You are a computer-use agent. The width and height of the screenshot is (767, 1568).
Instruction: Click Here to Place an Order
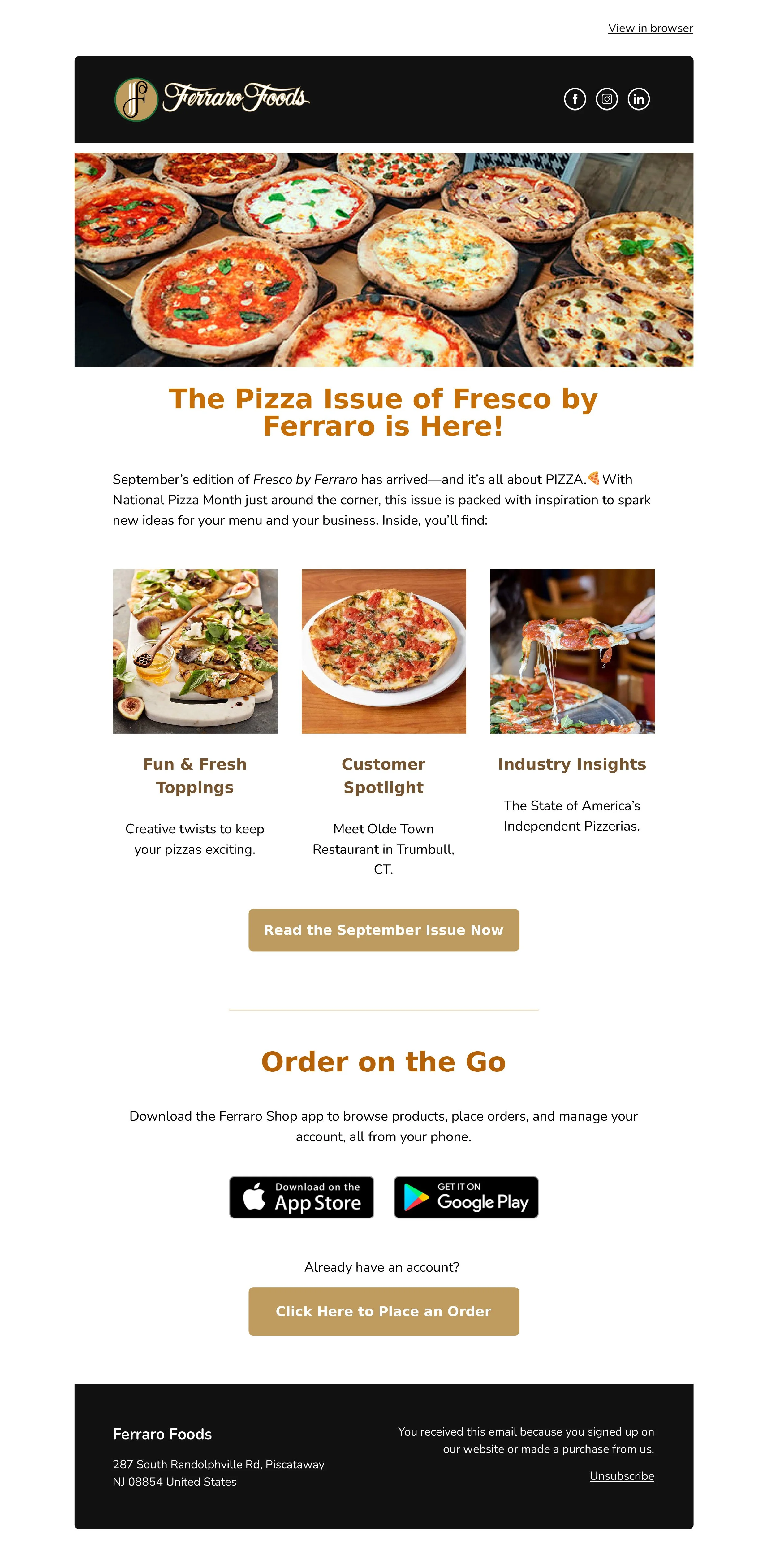click(384, 1311)
